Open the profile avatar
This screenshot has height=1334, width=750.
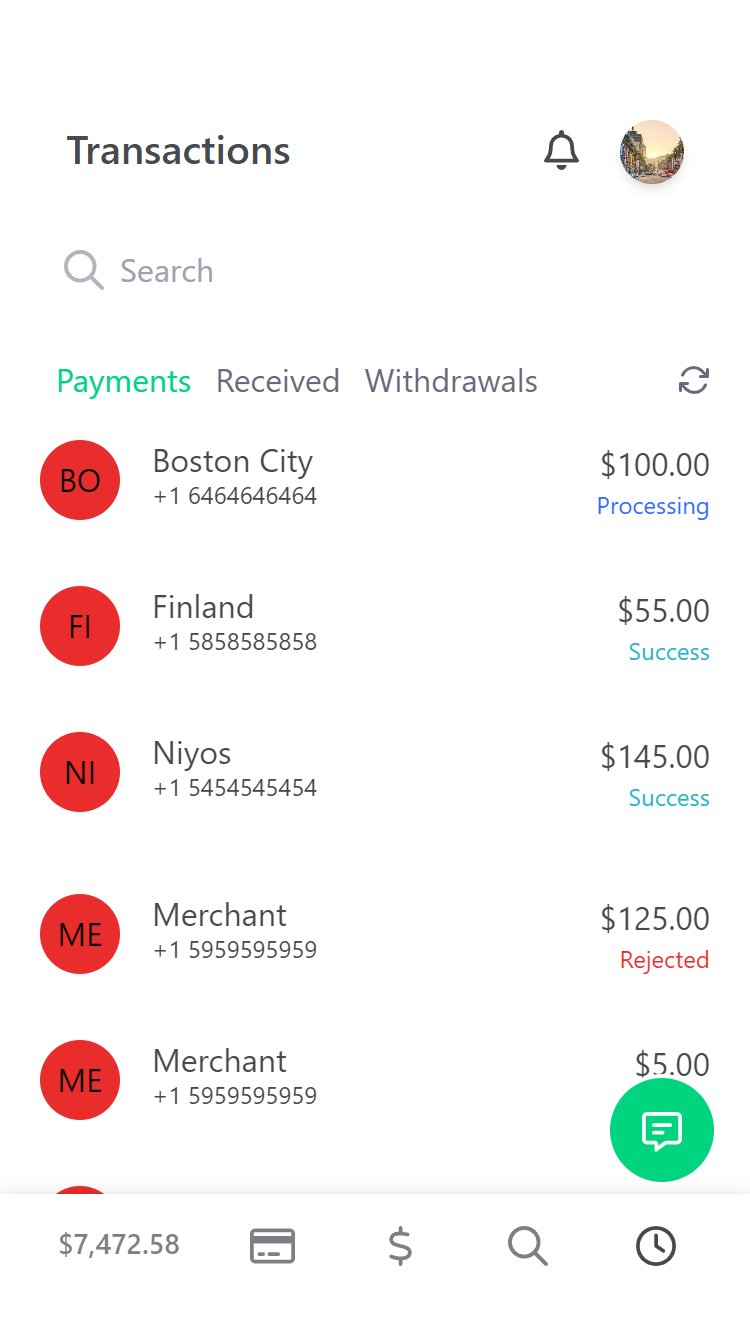(651, 152)
